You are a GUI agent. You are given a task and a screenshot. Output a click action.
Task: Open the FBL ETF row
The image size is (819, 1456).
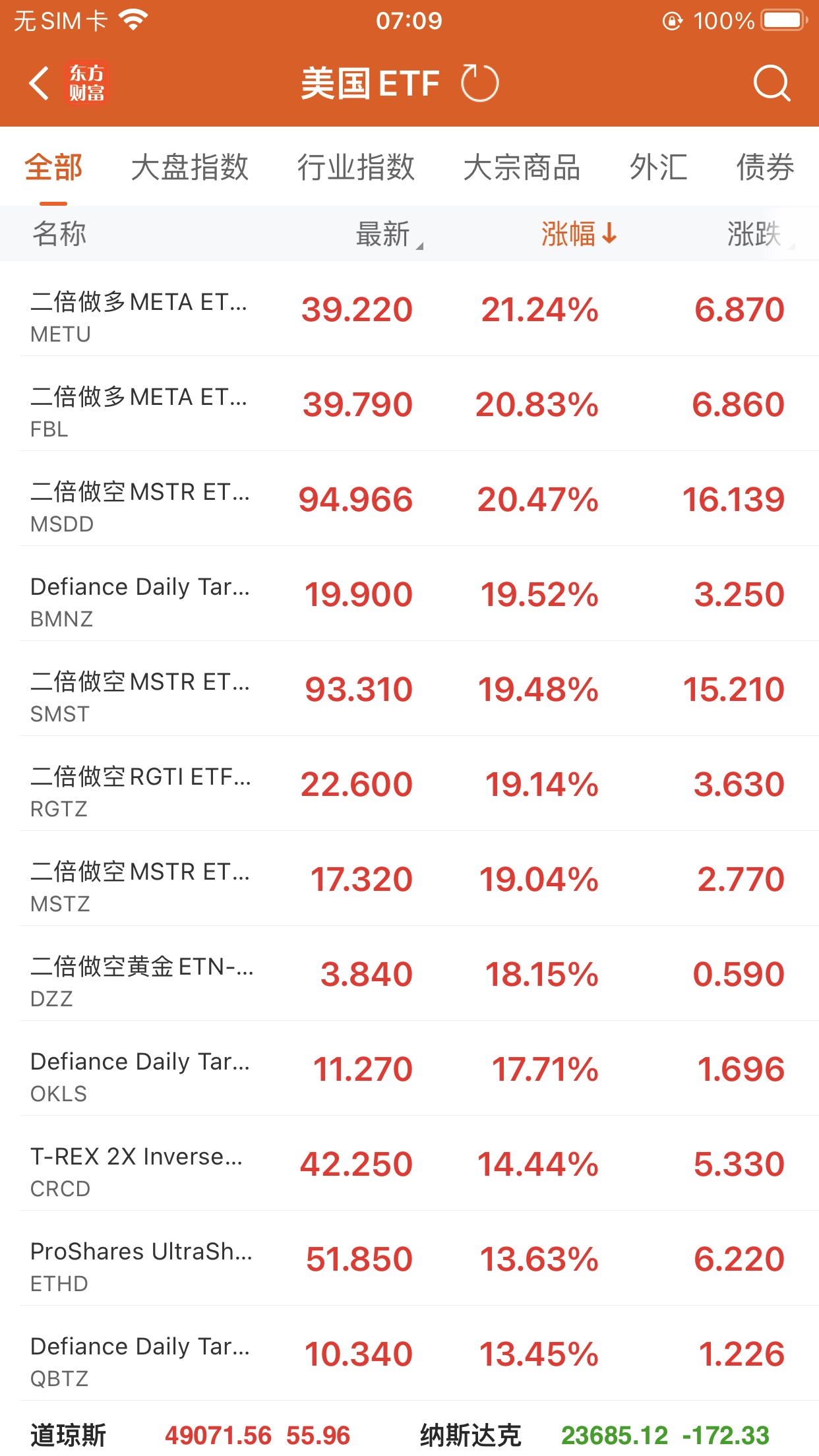(409, 404)
